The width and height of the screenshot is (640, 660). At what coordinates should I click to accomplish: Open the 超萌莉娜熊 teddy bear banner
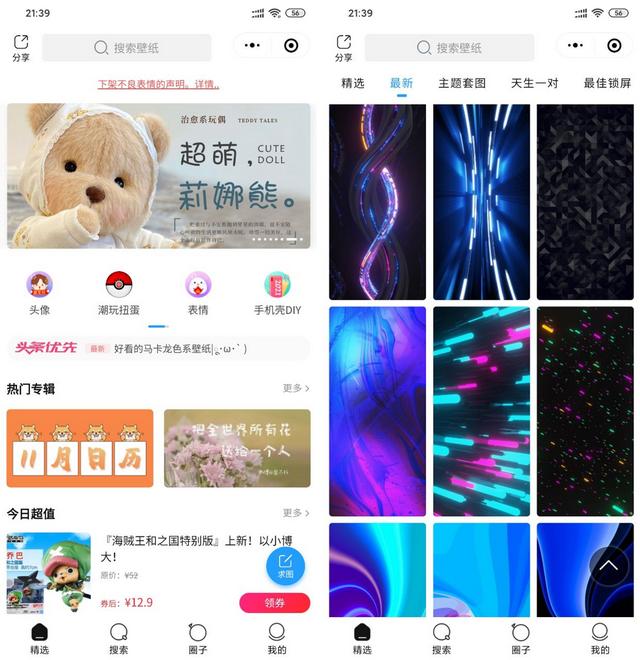click(x=159, y=176)
